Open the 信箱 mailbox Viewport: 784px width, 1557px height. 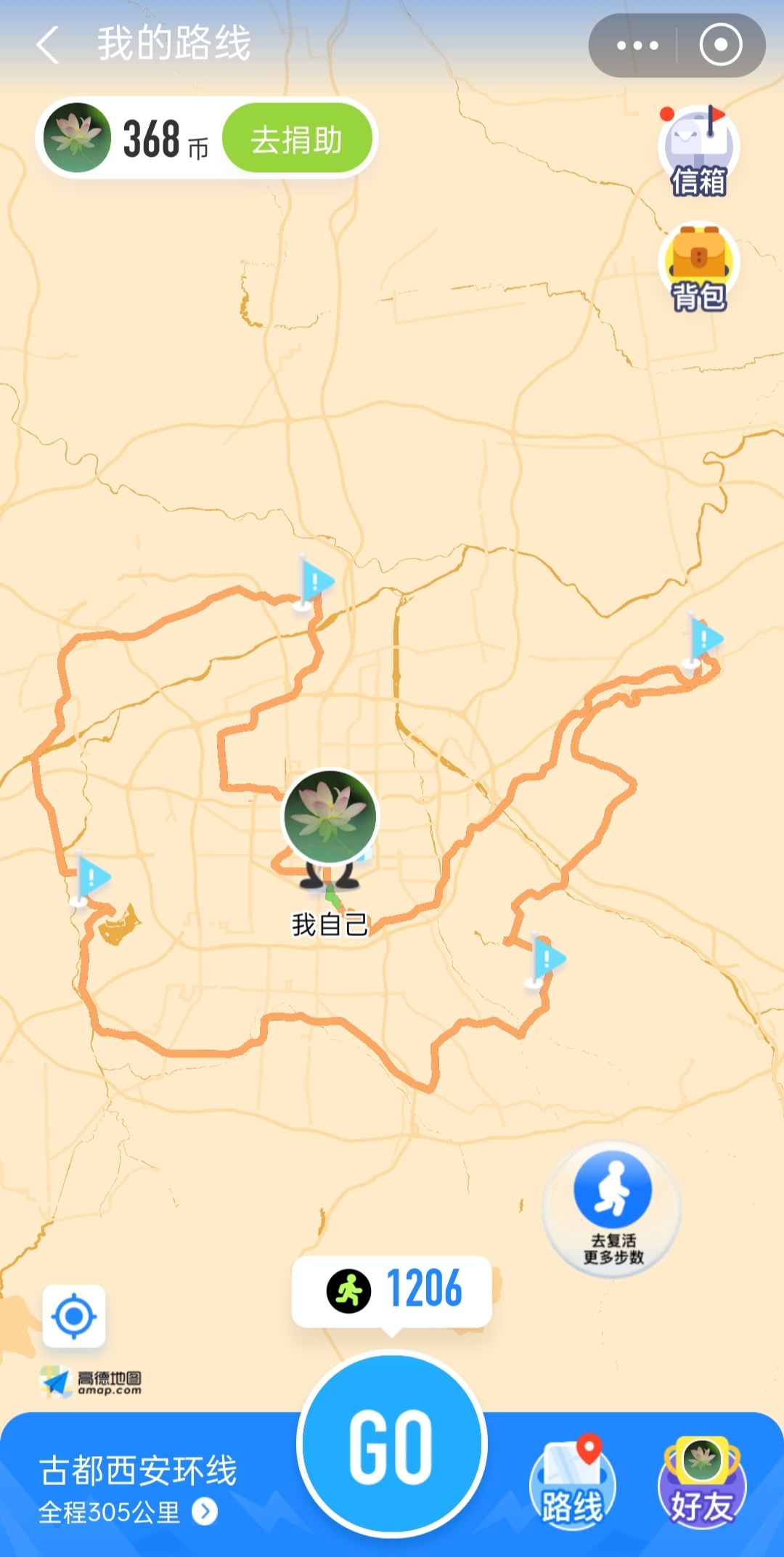pyautogui.click(x=698, y=153)
